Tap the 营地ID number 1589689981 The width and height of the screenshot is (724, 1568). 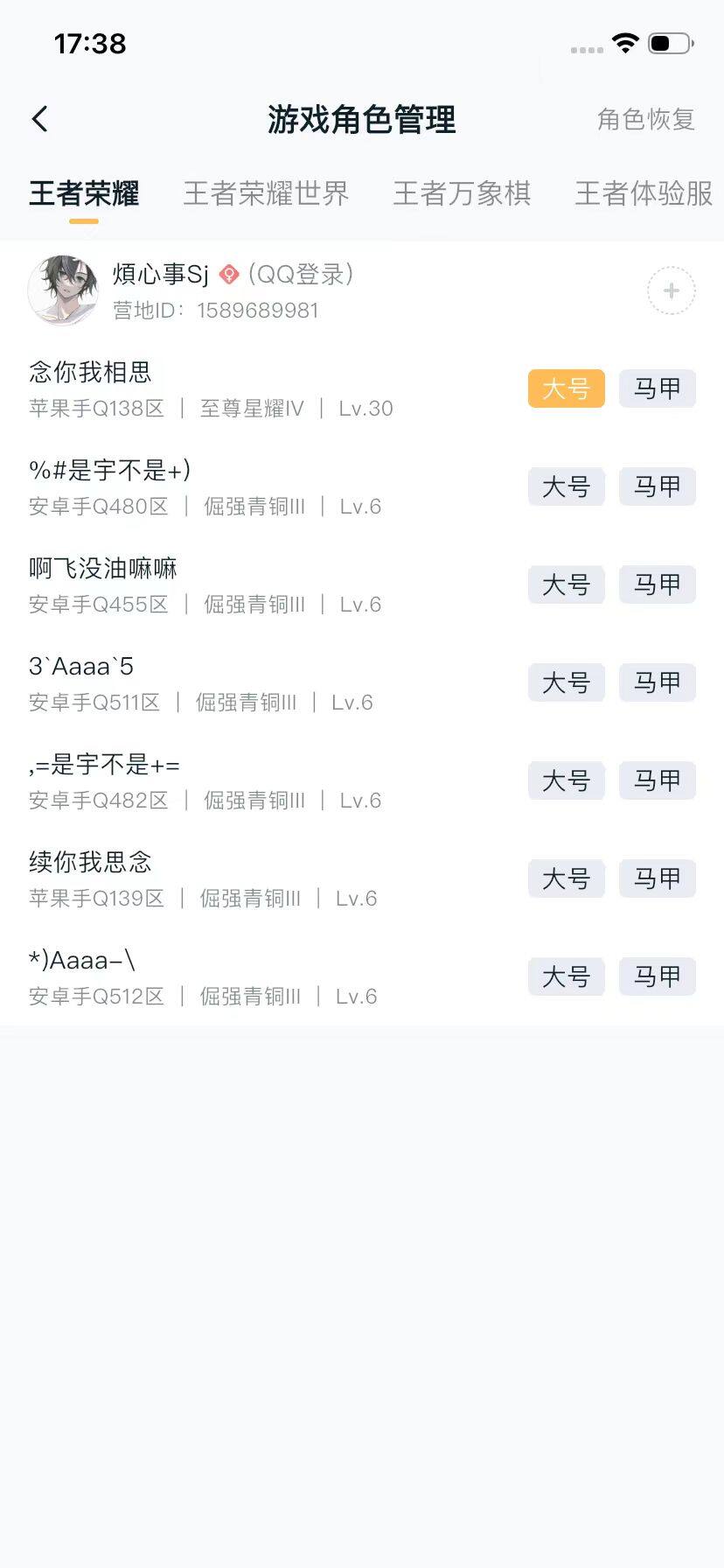(x=259, y=311)
